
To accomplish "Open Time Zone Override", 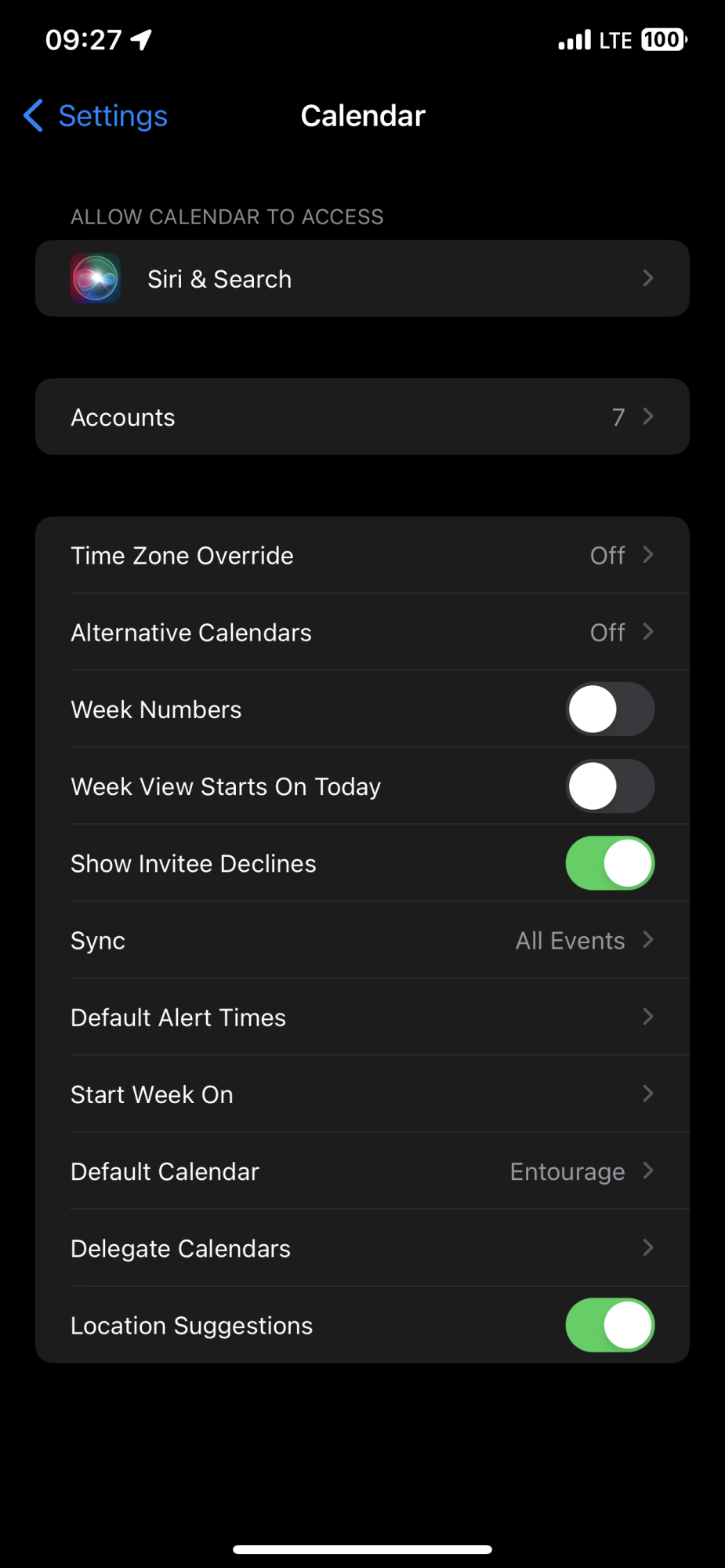I will 362,555.
